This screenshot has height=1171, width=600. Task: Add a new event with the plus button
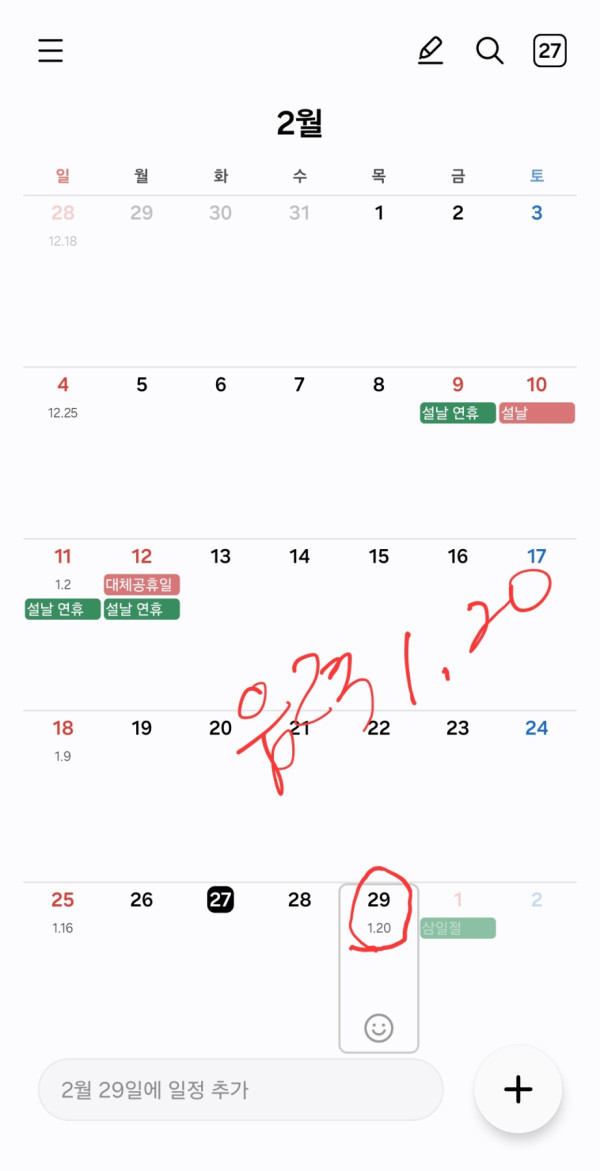pyautogui.click(x=518, y=1089)
